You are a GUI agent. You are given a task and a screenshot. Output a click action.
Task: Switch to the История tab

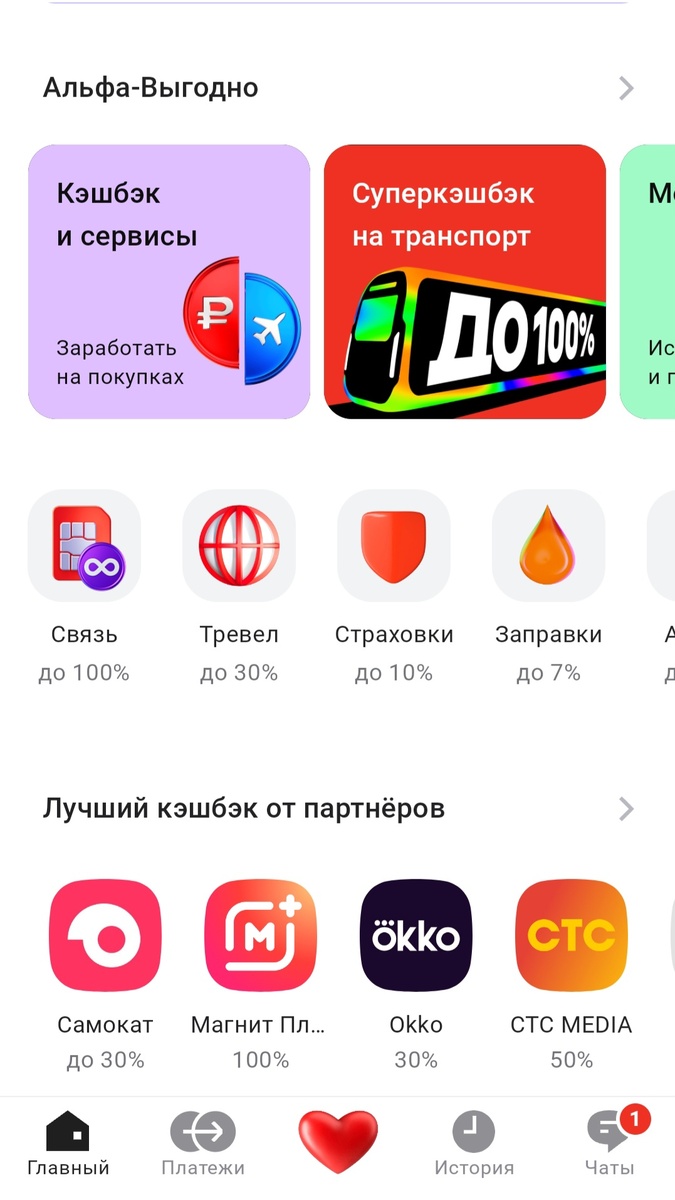tap(474, 1145)
